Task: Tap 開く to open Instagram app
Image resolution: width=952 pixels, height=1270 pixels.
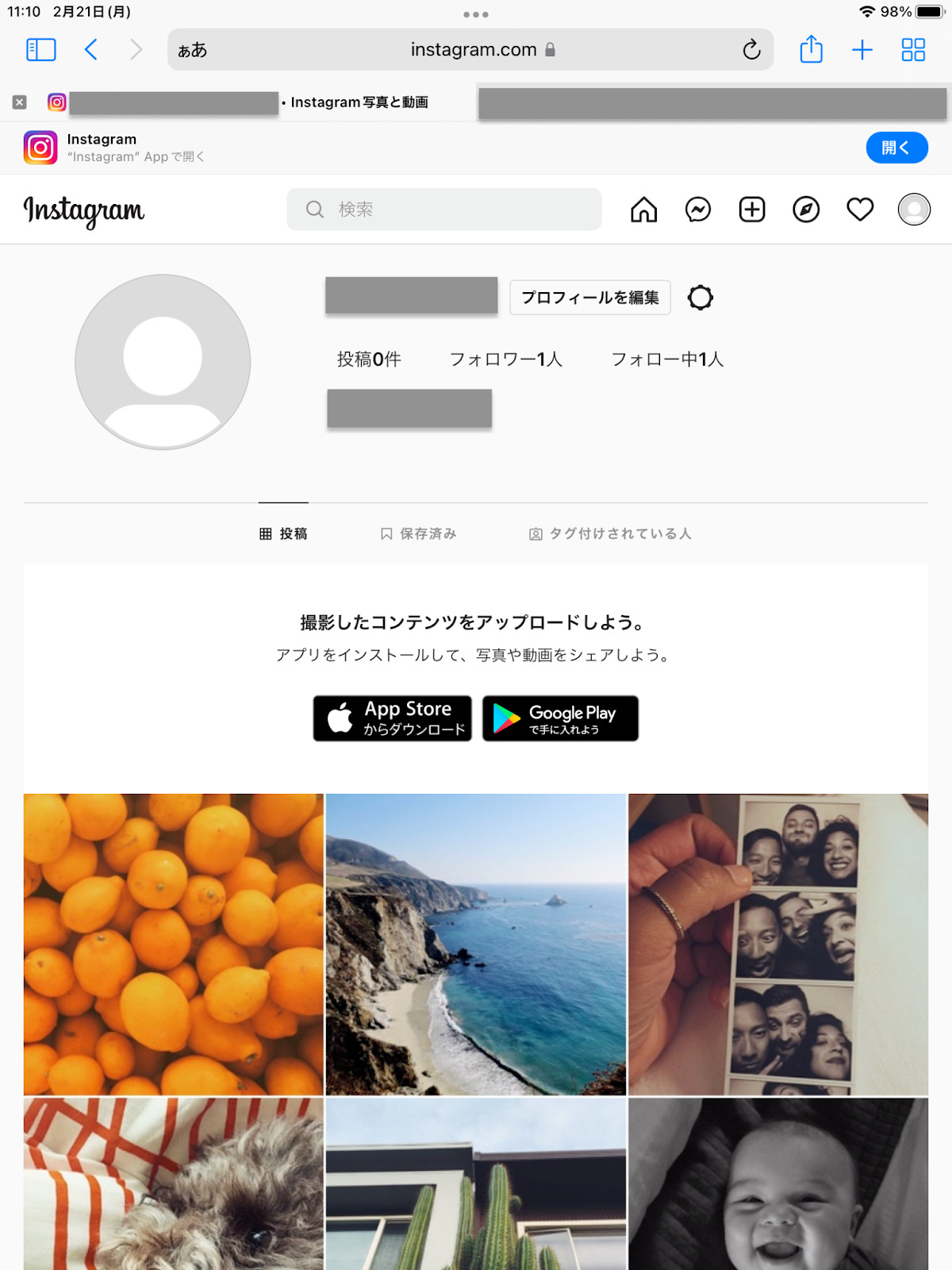Action: pos(896,148)
